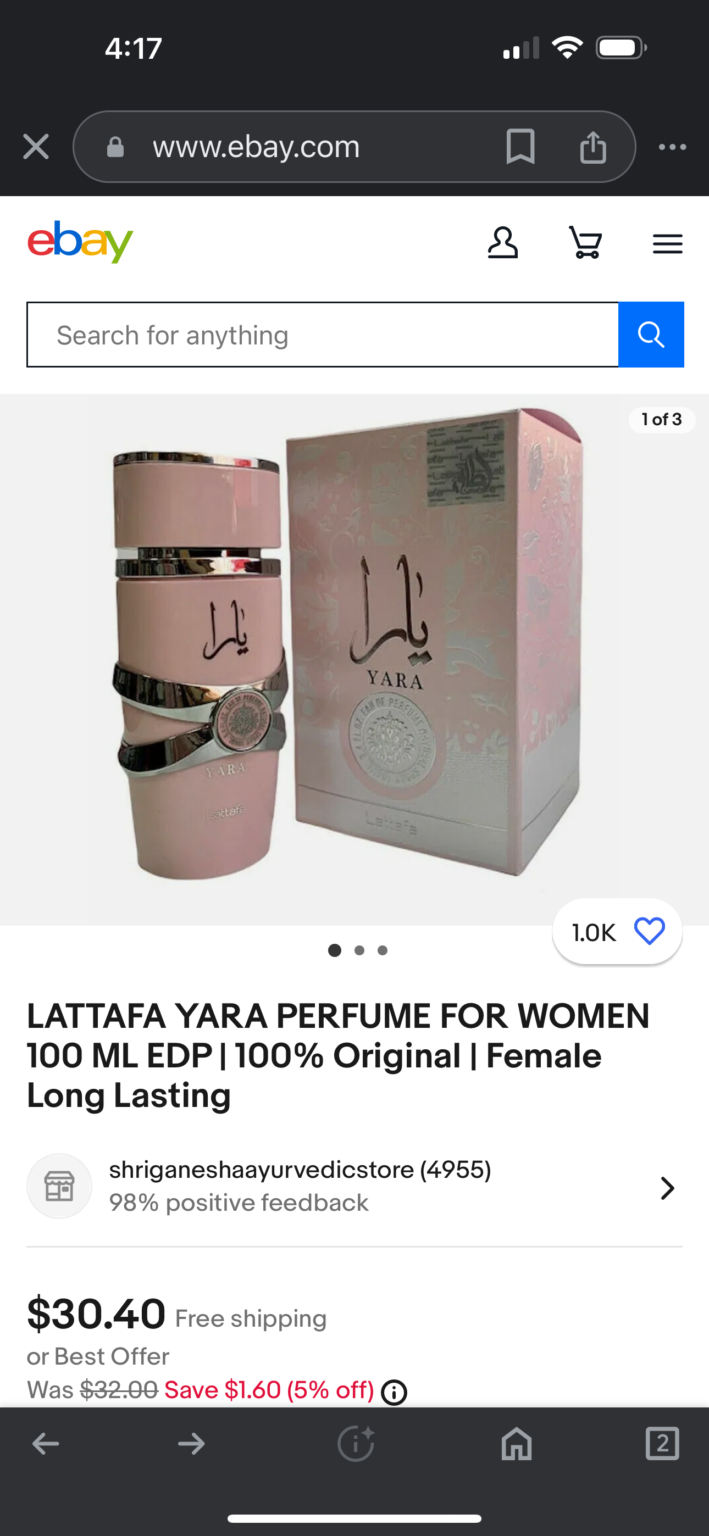Open the browser home button

pyautogui.click(x=516, y=1443)
